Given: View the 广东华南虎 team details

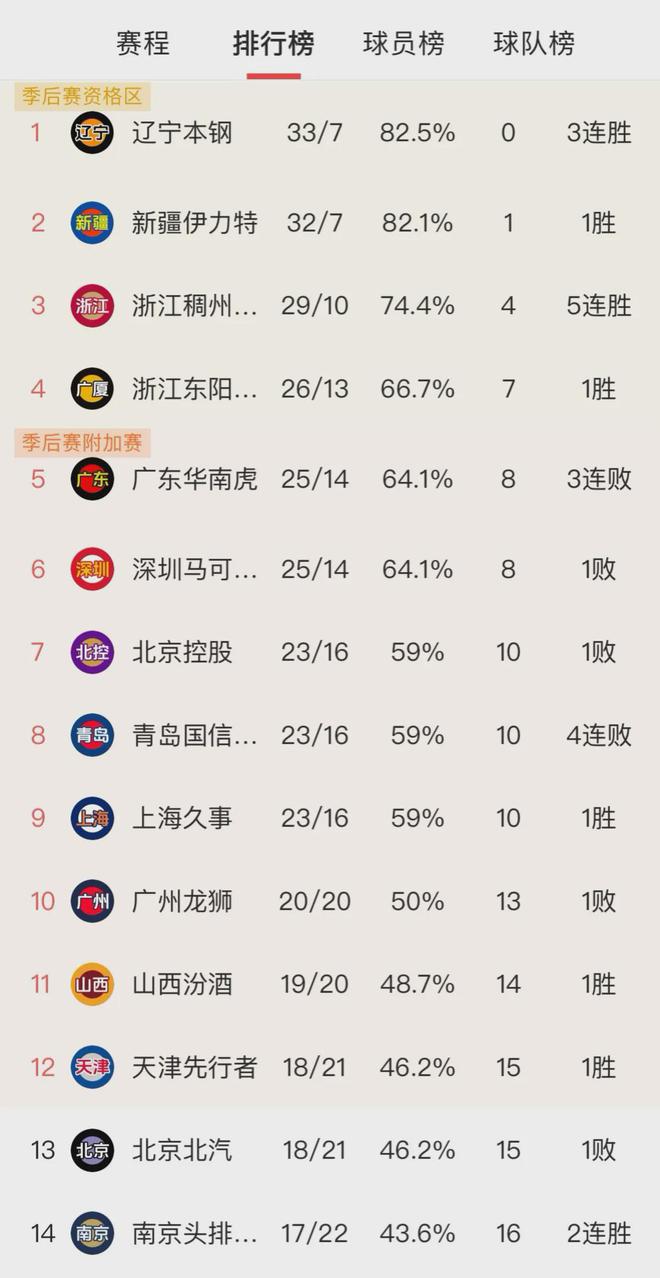Looking at the screenshot, I should [330, 479].
